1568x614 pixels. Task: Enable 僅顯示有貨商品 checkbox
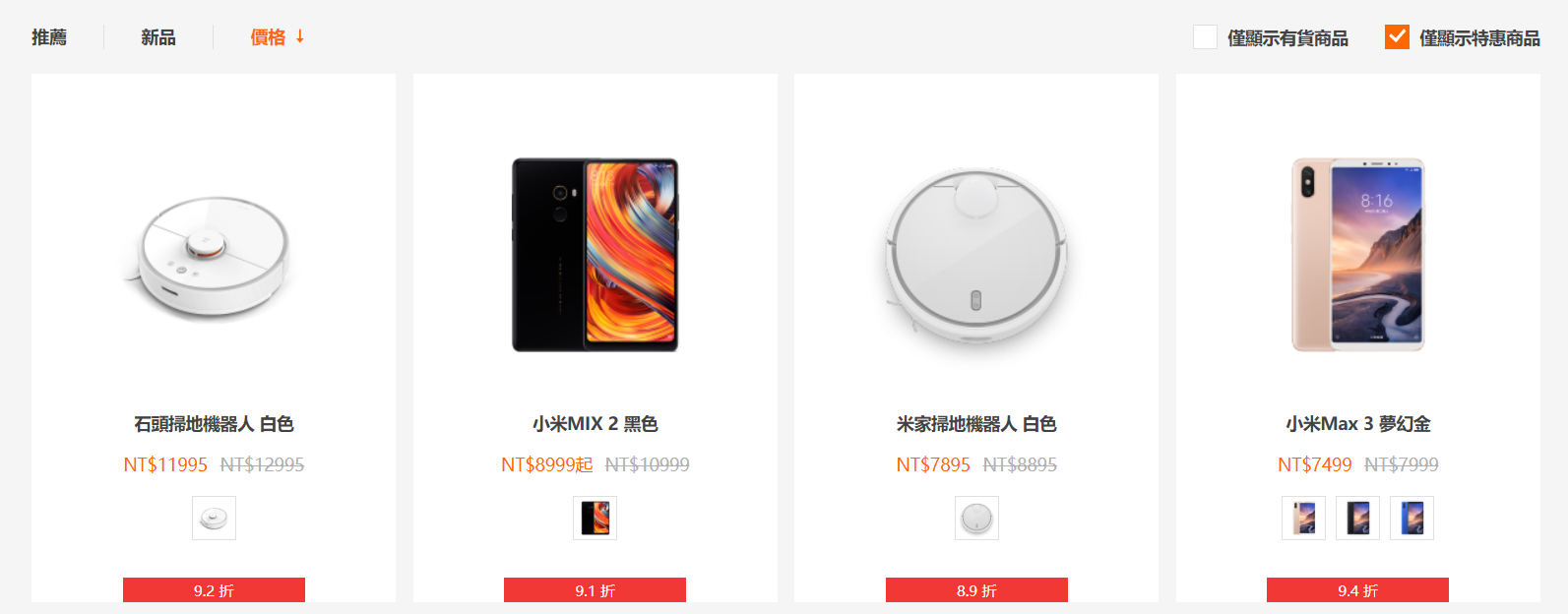(1205, 37)
